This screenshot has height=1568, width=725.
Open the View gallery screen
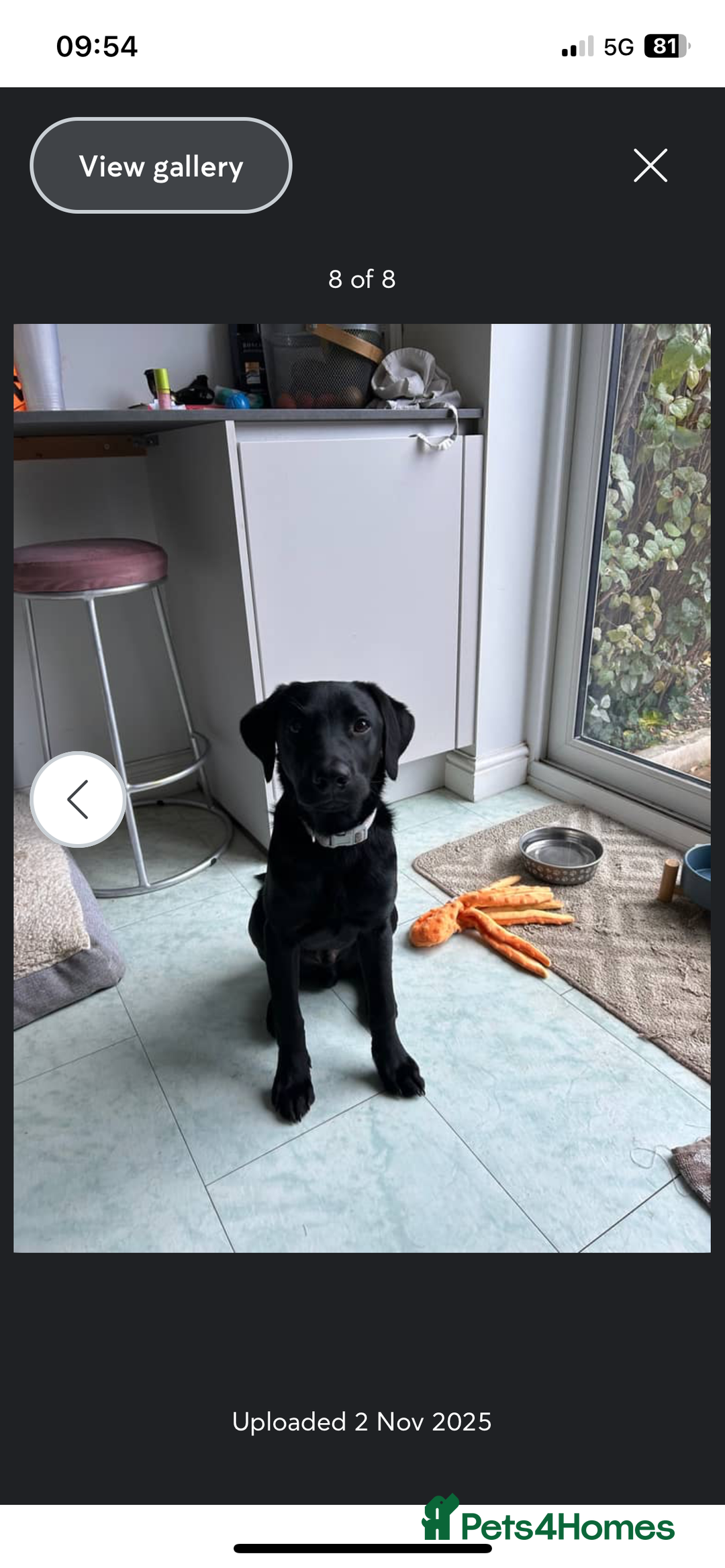[x=160, y=166]
